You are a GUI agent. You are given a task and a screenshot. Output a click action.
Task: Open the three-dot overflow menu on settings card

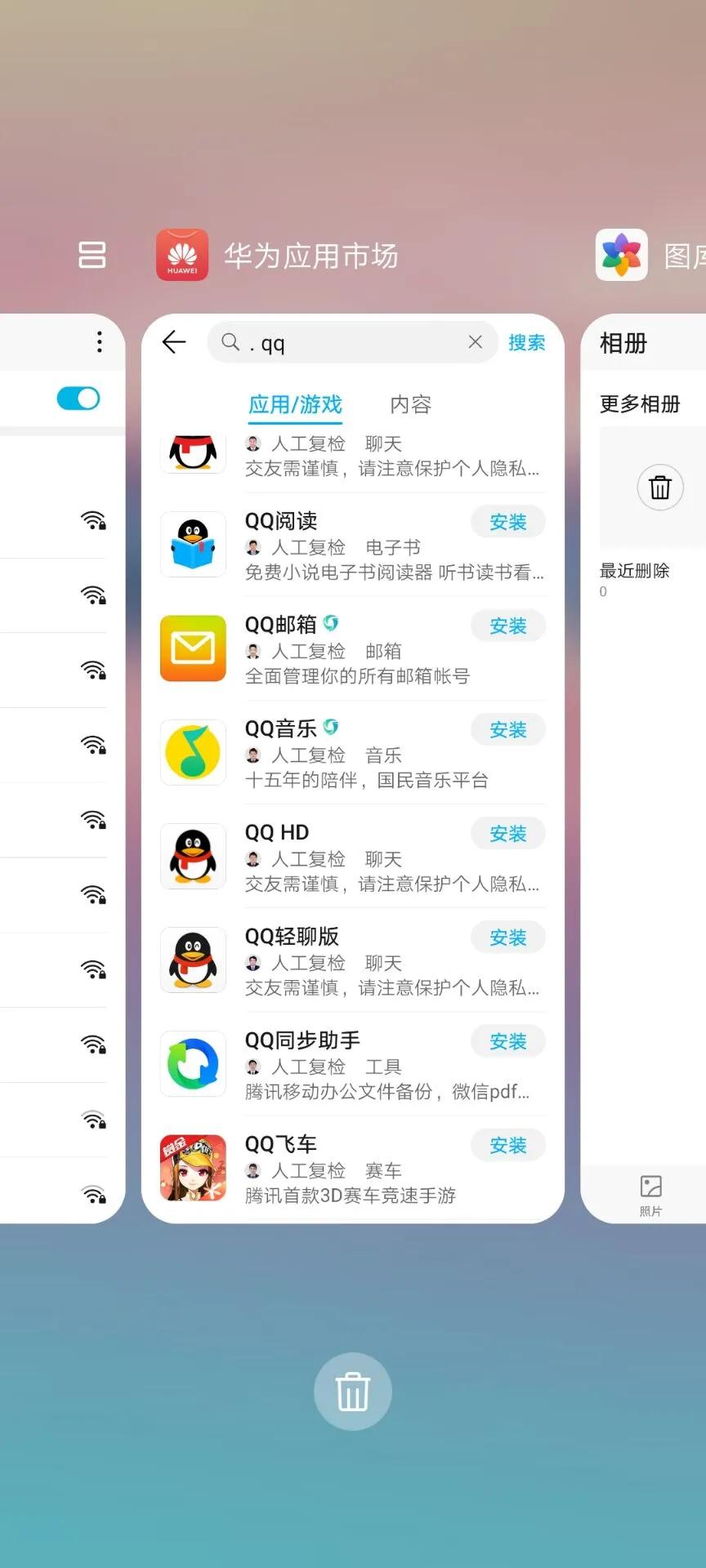(x=98, y=342)
